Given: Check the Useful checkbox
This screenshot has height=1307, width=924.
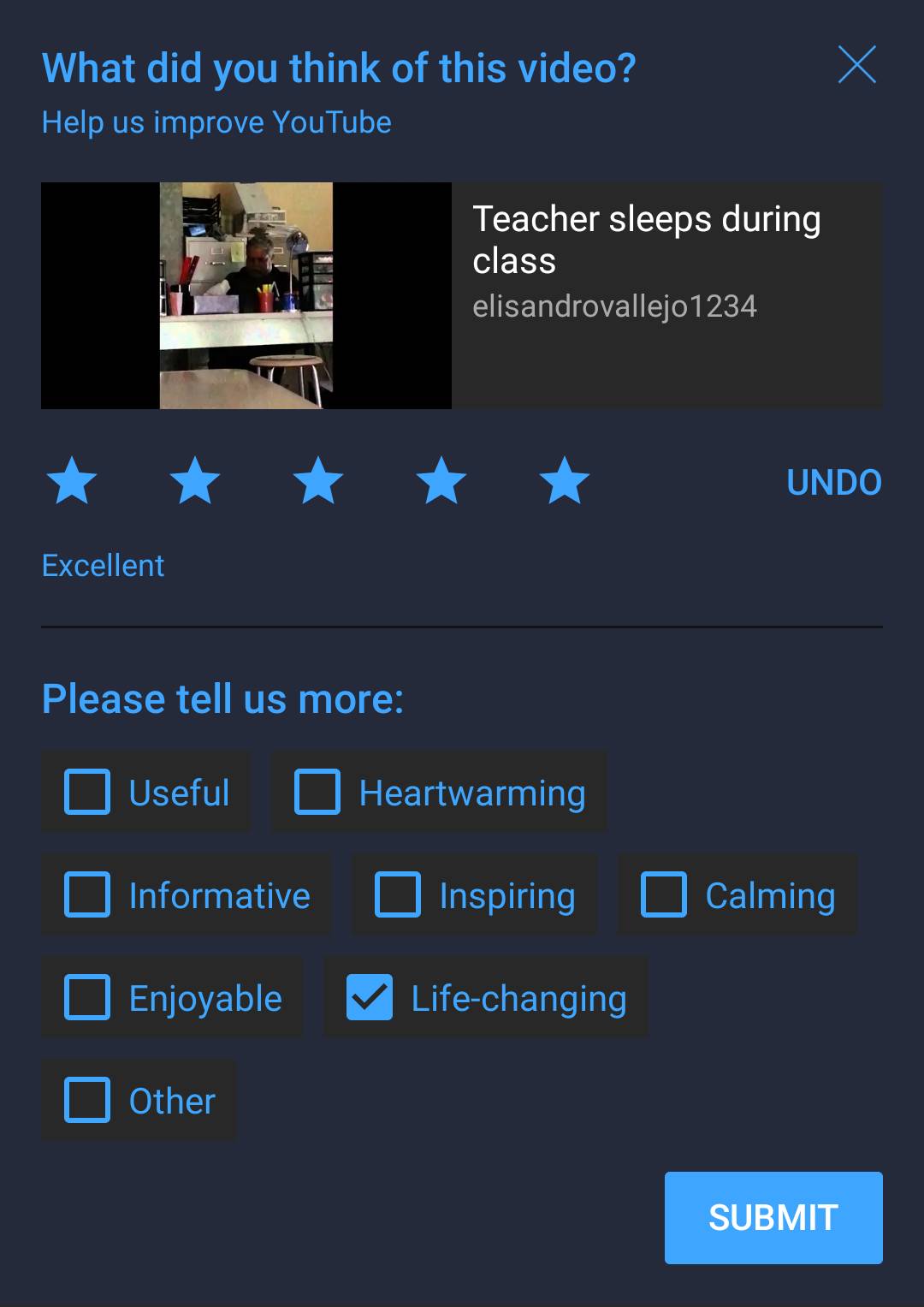Looking at the screenshot, I should tap(87, 792).
